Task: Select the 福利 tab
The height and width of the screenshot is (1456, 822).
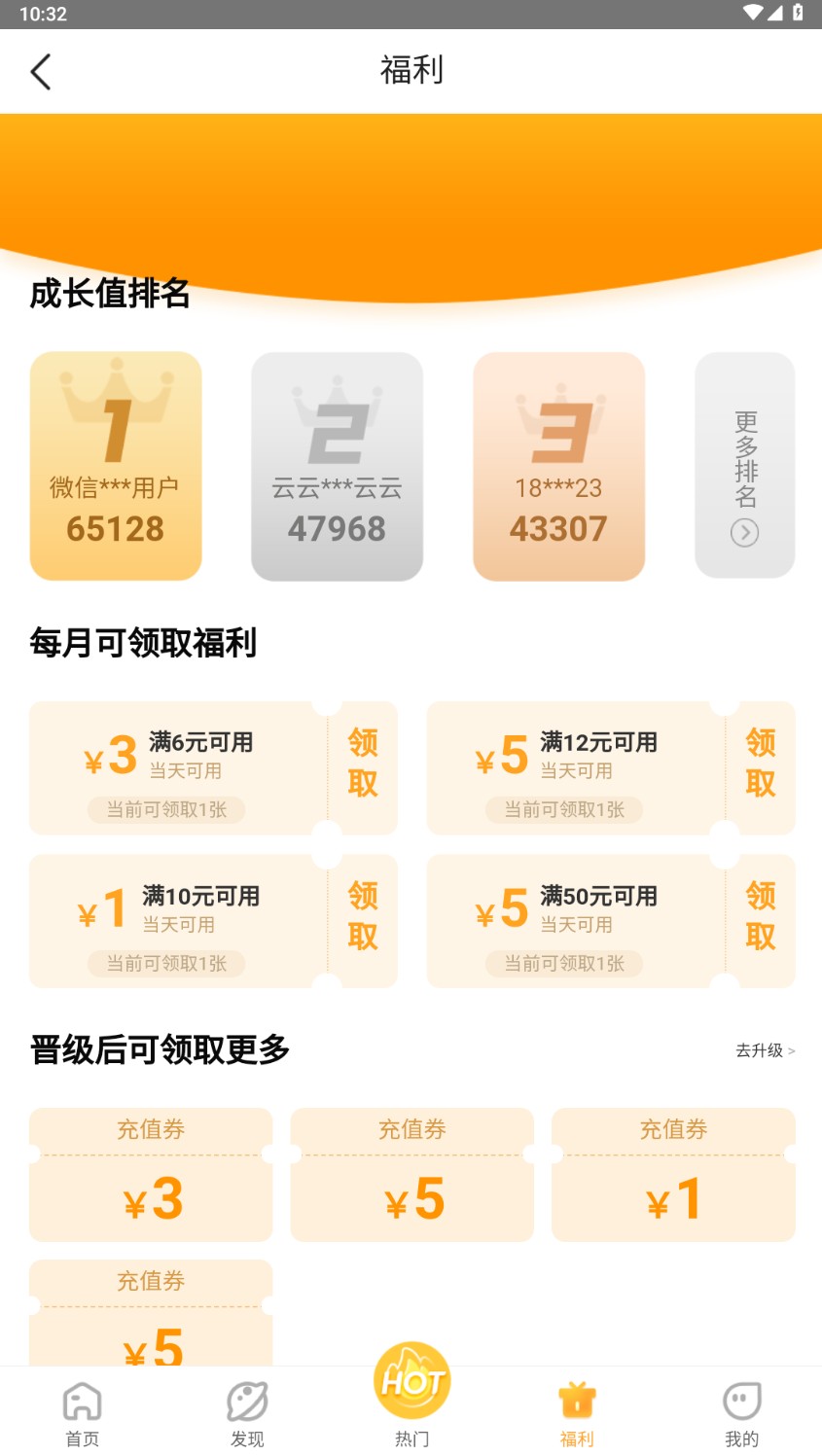Action: (577, 1413)
